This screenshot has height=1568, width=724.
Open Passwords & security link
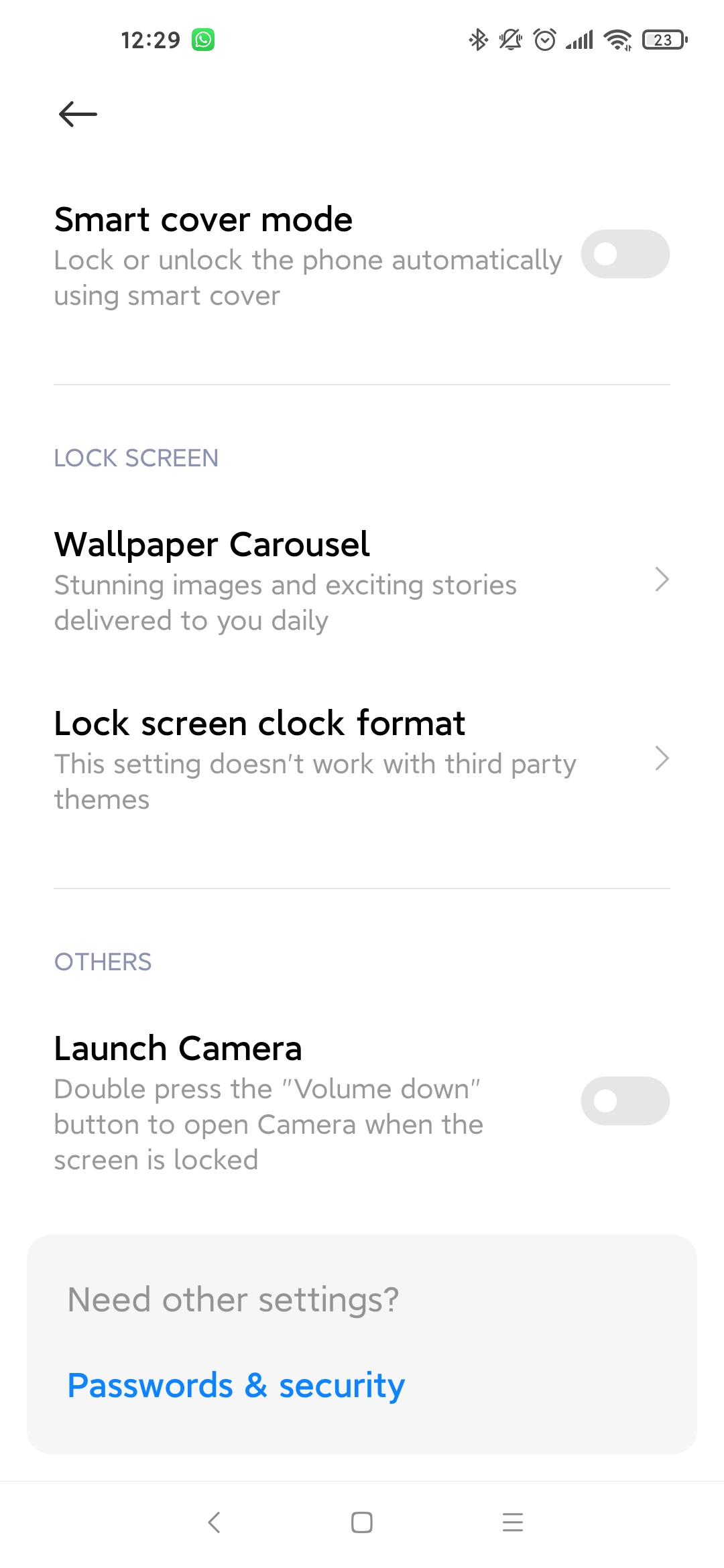(236, 1385)
